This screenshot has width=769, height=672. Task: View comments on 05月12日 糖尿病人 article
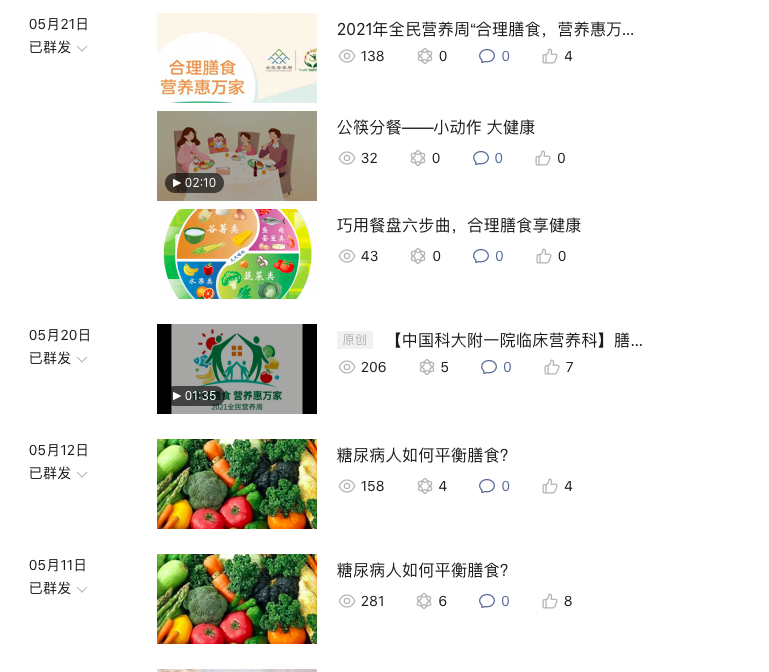494,487
